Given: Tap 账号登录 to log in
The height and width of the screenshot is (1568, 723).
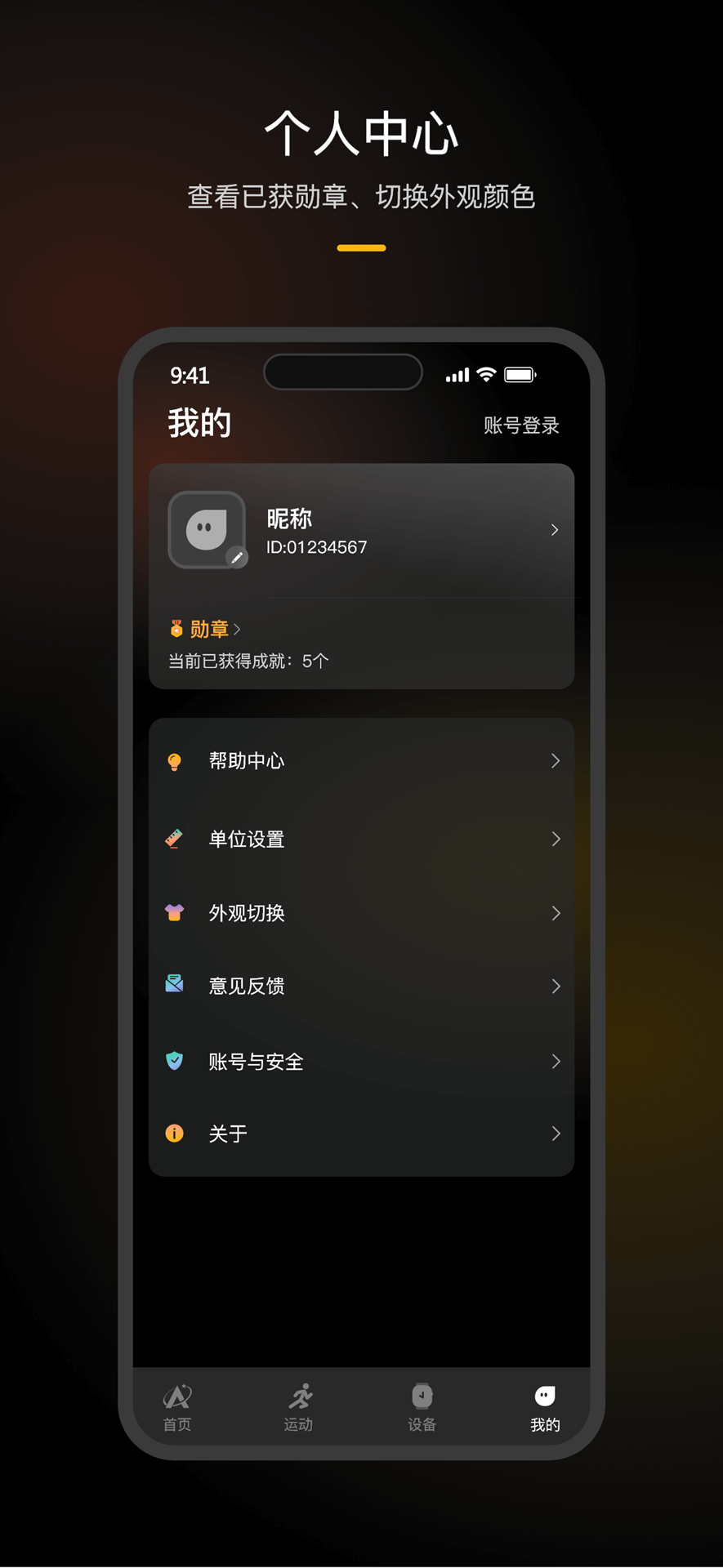Looking at the screenshot, I should click(x=521, y=425).
